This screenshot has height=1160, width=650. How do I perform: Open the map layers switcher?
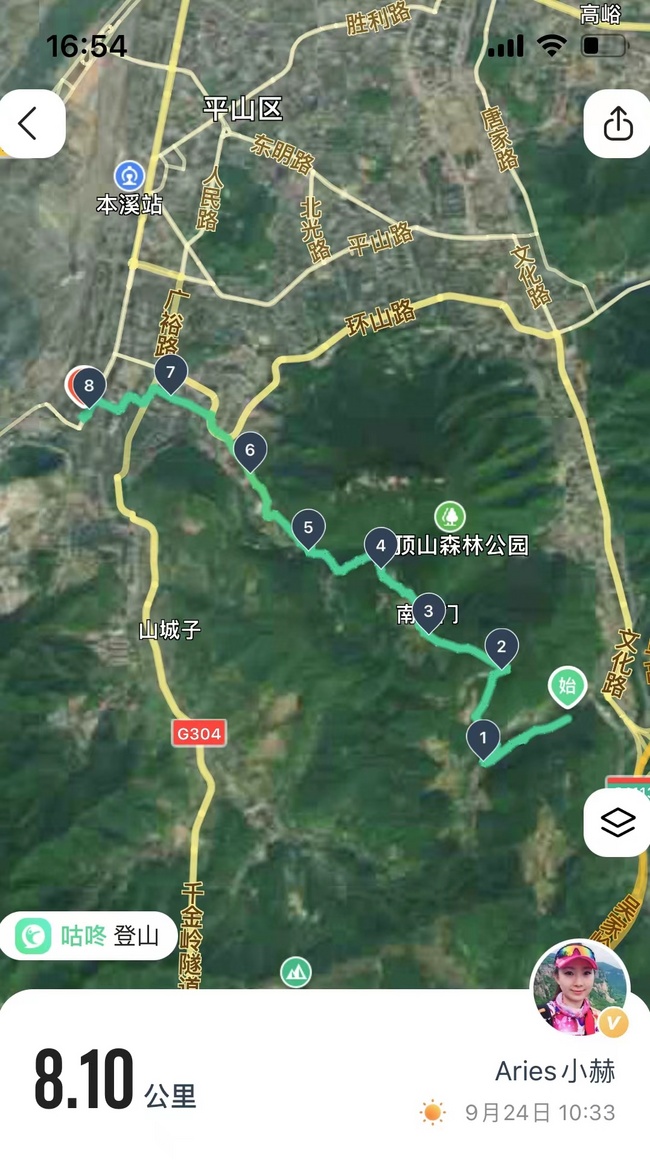point(618,822)
